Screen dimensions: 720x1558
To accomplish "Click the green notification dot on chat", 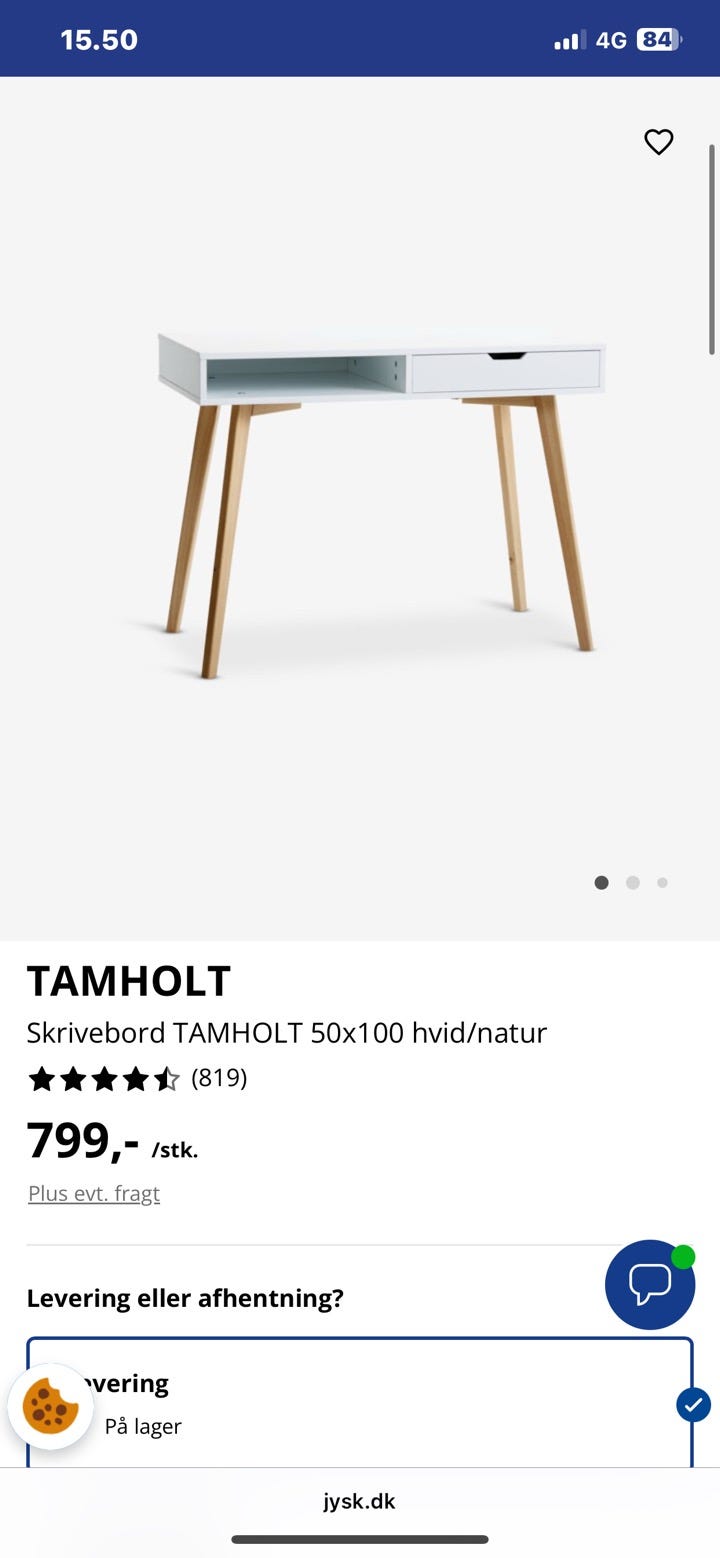I will [x=685, y=1257].
